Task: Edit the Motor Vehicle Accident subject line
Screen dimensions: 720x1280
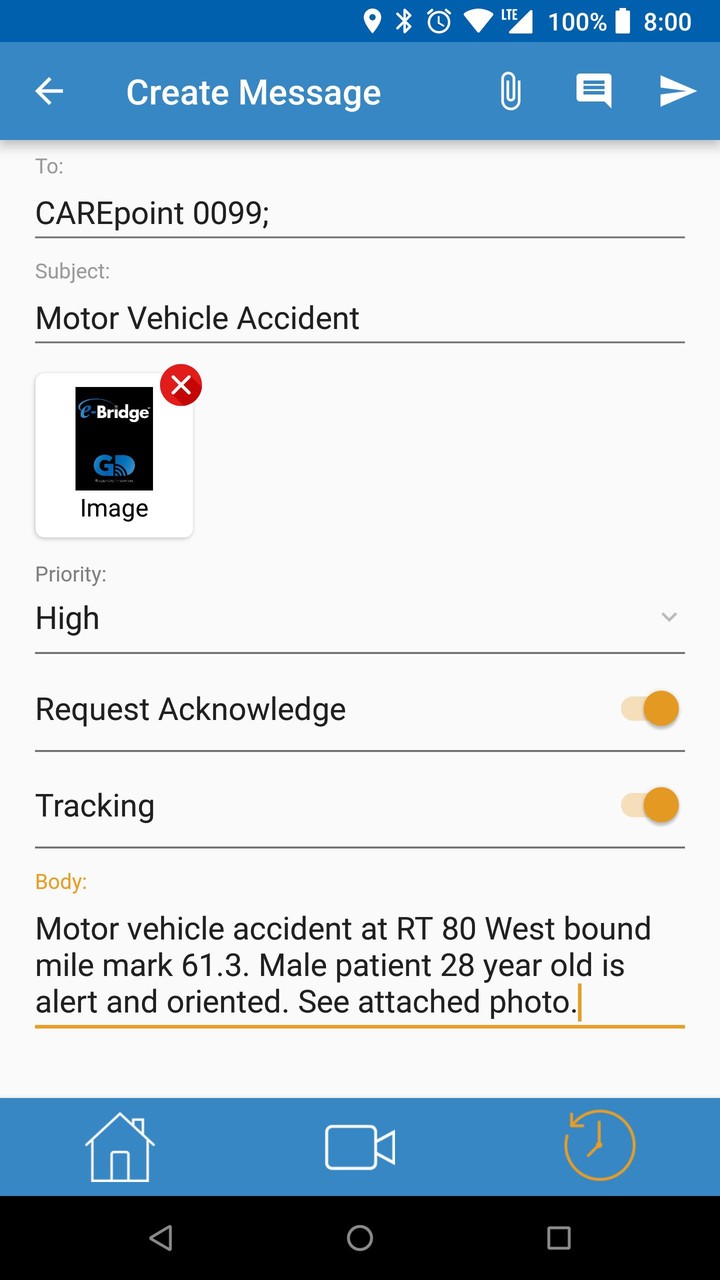Action: click(197, 318)
